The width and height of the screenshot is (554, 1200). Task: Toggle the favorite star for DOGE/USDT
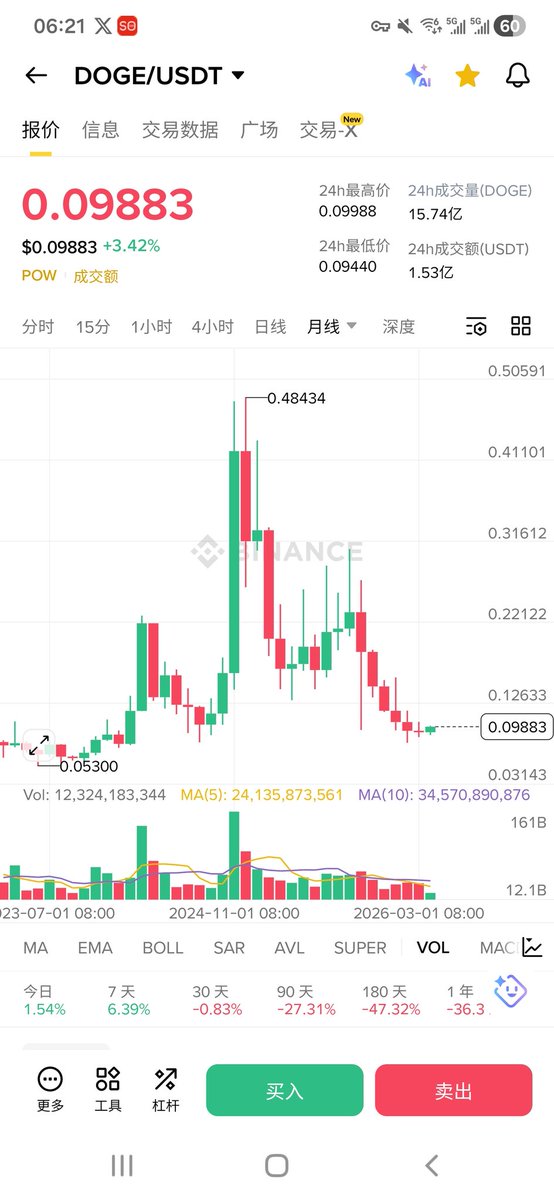tap(467, 76)
